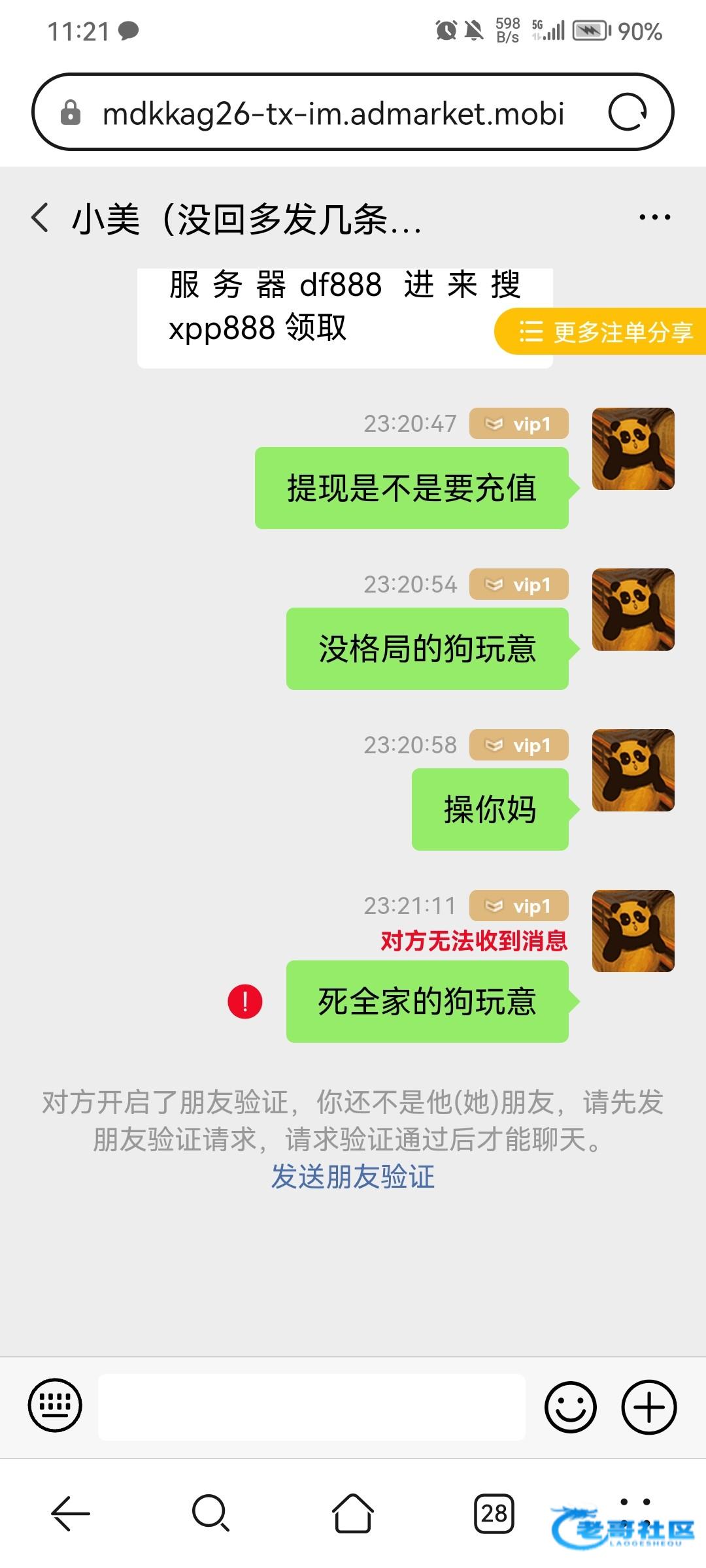Open the browser search icon
This screenshot has height=1568, width=706.
210,1513
